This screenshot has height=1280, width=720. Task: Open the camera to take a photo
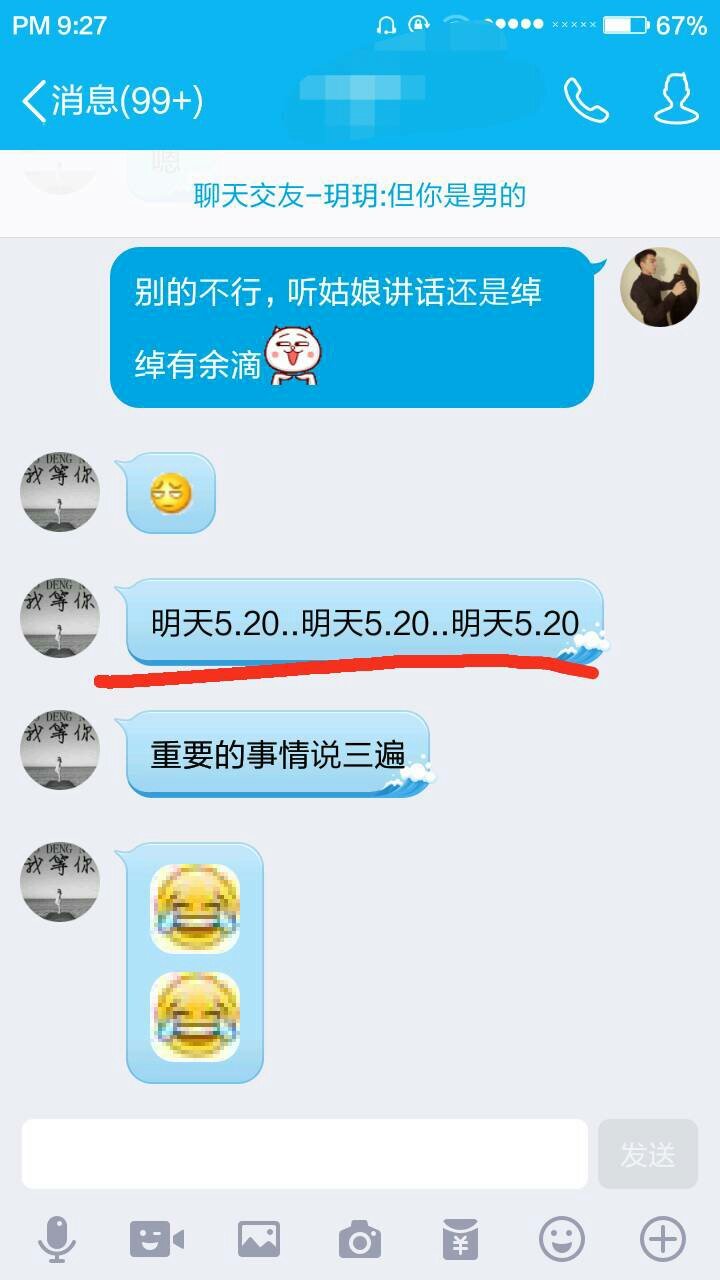coord(359,1240)
